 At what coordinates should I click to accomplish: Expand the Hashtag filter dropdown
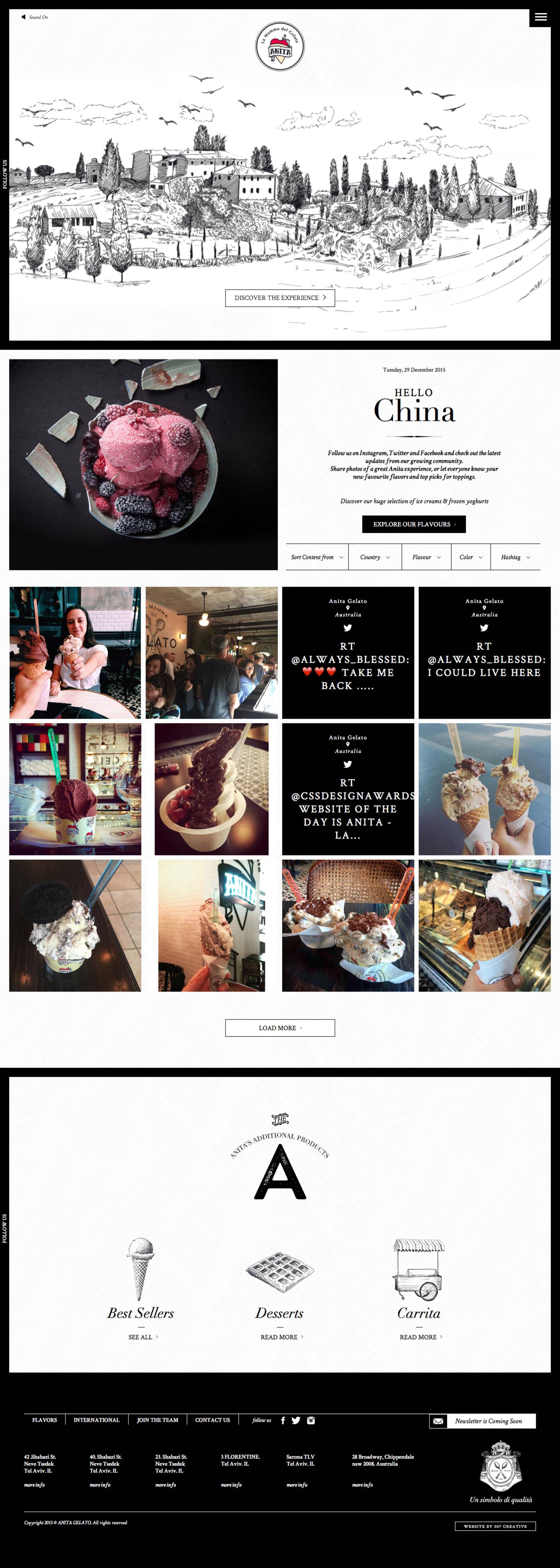pyautogui.click(x=515, y=557)
